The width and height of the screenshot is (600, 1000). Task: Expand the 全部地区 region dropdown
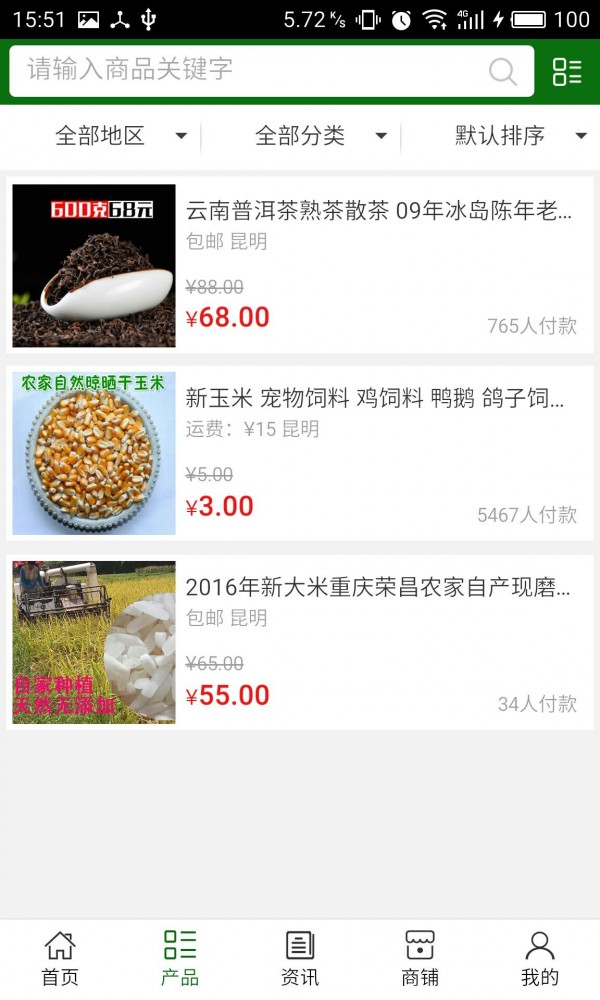tap(120, 136)
